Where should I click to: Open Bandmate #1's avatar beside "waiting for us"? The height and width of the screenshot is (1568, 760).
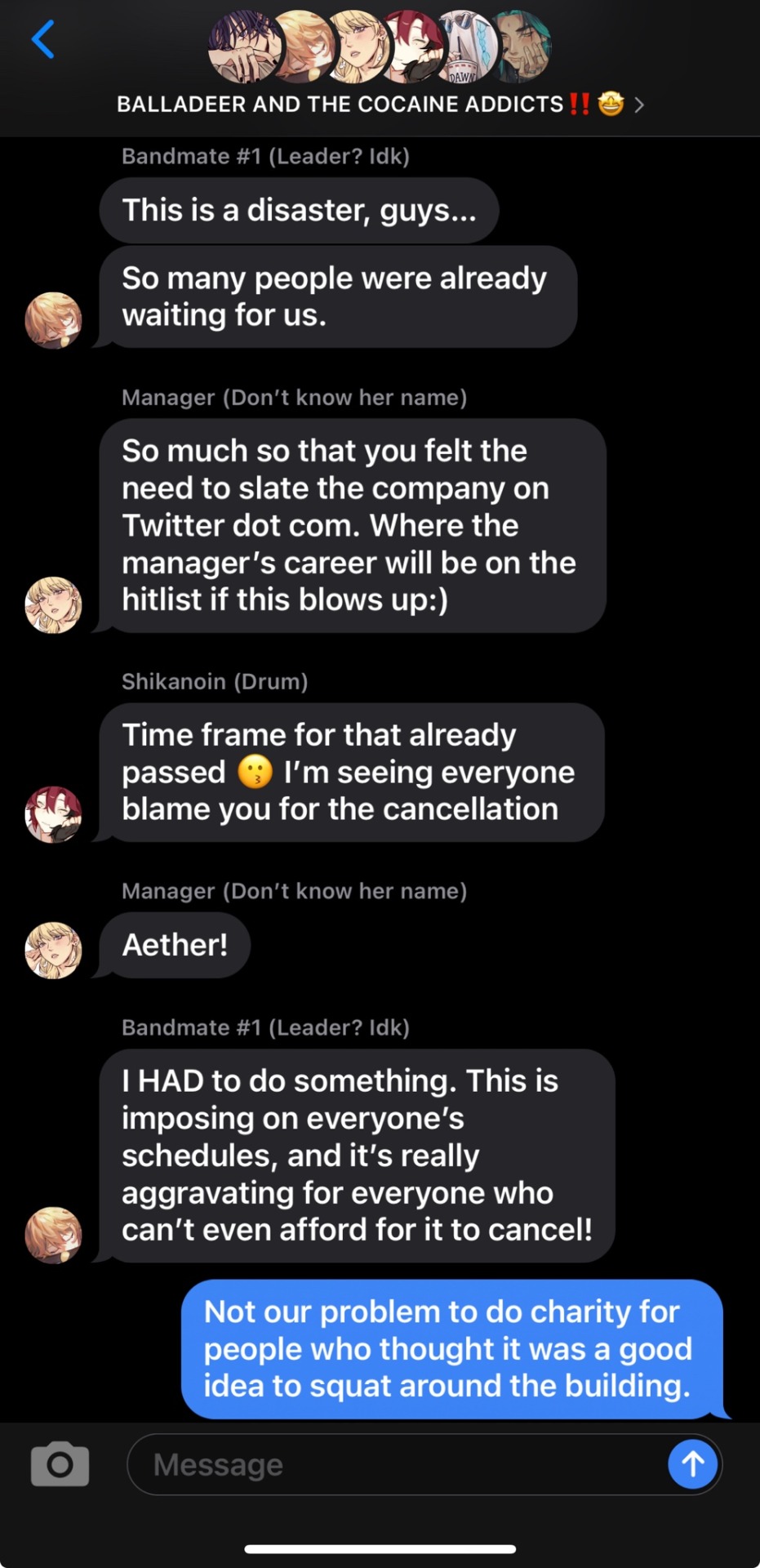tap(53, 320)
